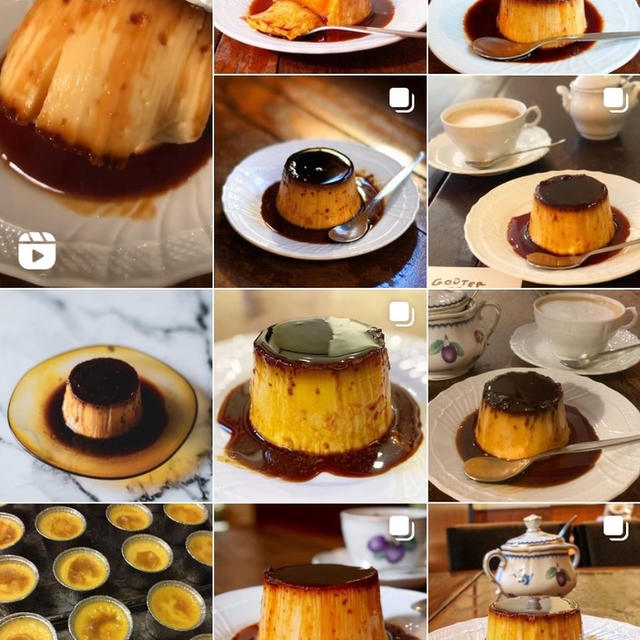Open the post with plum-patterned cup behind pudding
The height and width of the screenshot is (640, 640).
pos(320,572)
